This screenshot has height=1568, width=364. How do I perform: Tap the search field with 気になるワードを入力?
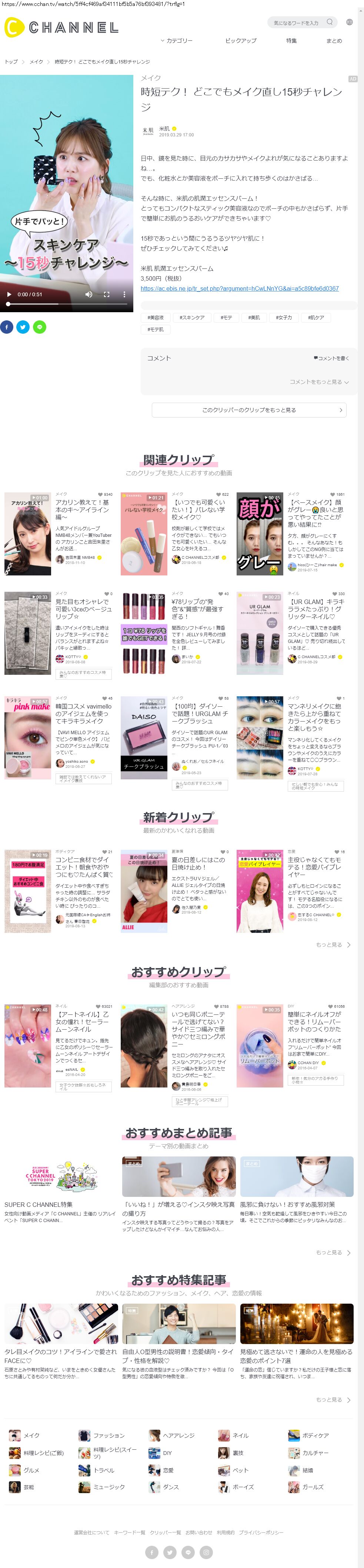(297, 23)
